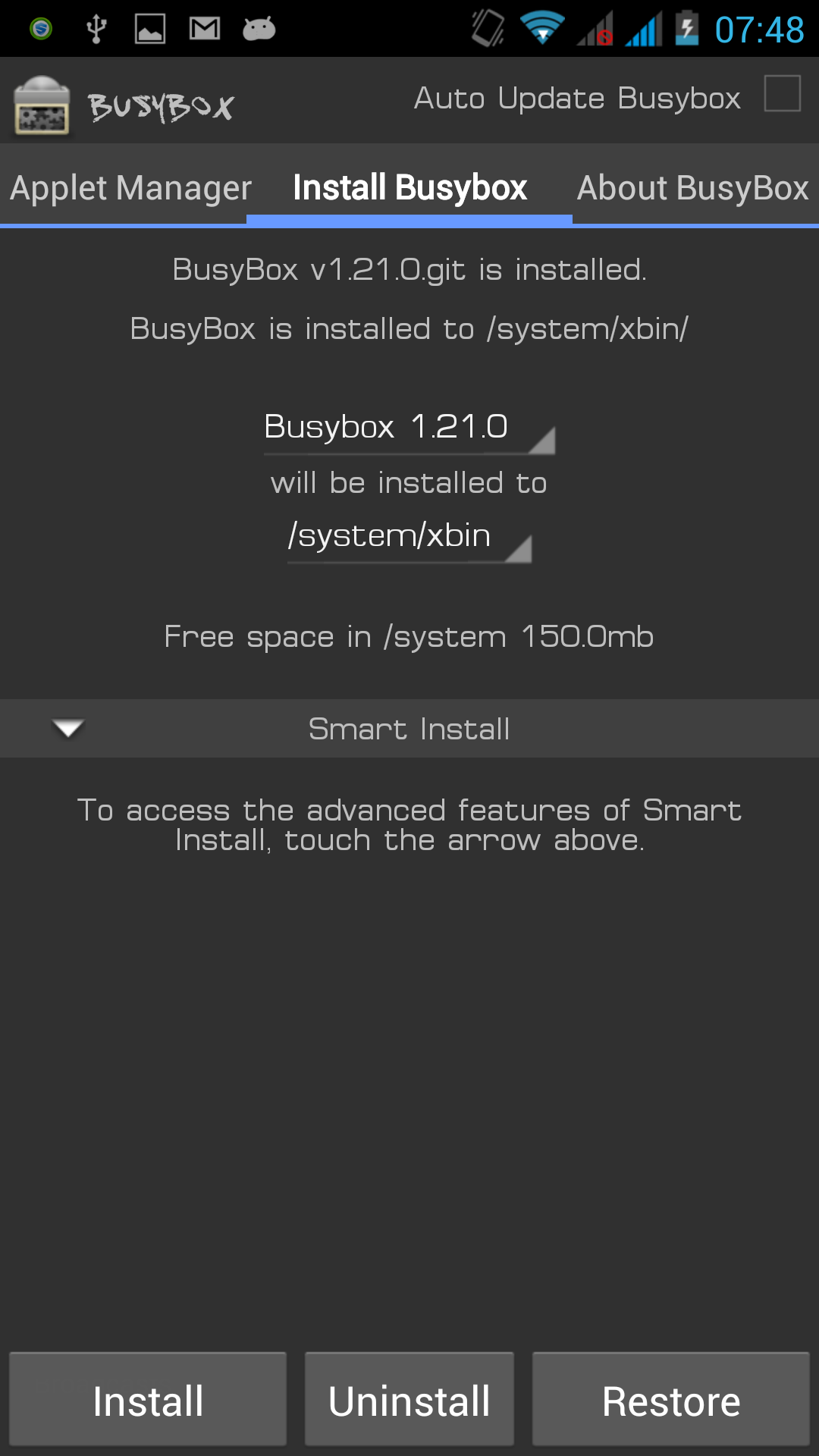Screen dimensions: 819x1456
Task: Select the Install Busybox tab
Action: click(x=409, y=187)
